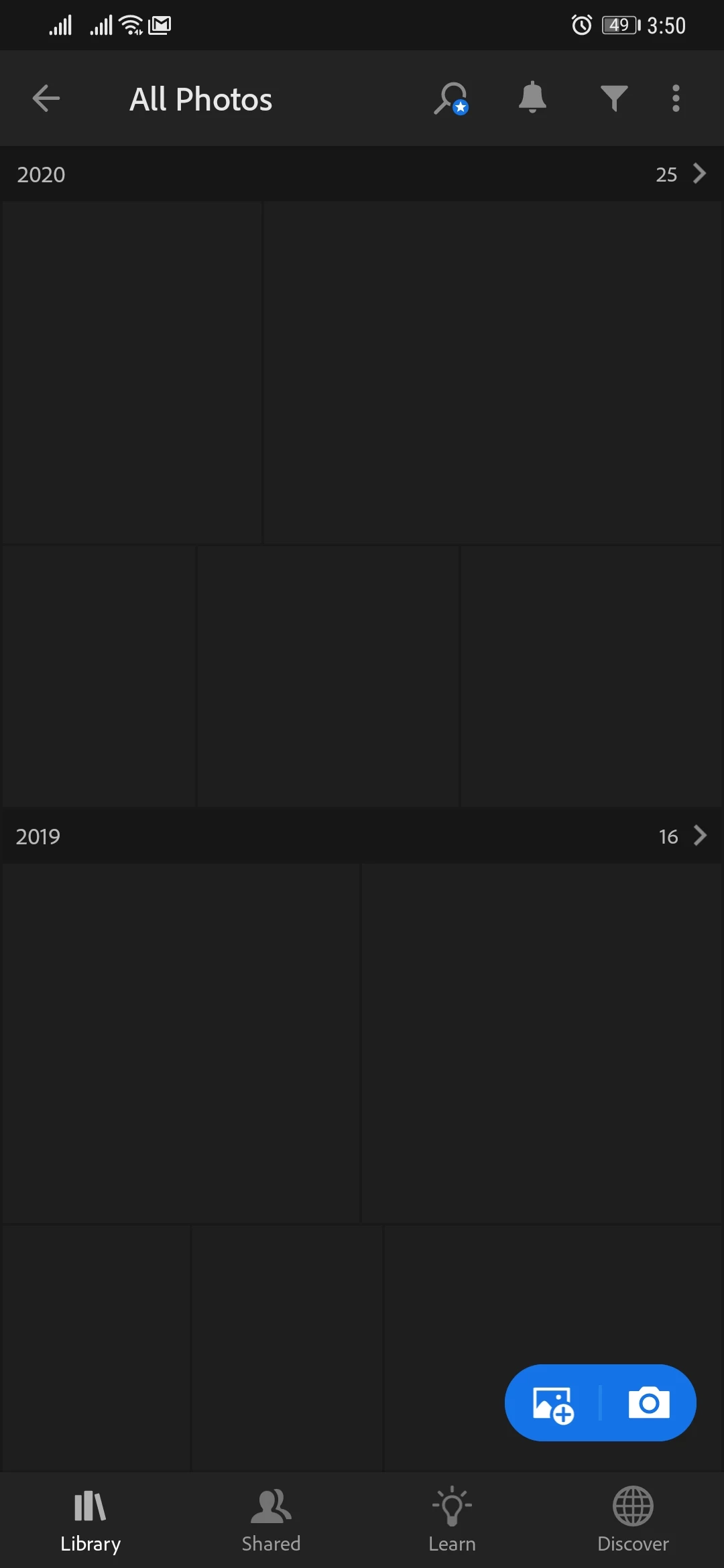Open the notifications bell

(532, 98)
